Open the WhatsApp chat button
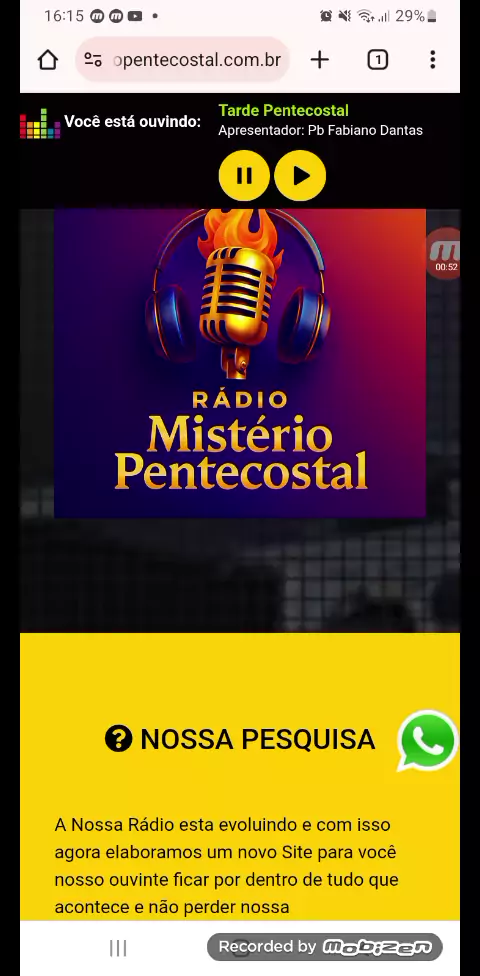The width and height of the screenshot is (480, 976). (x=428, y=740)
